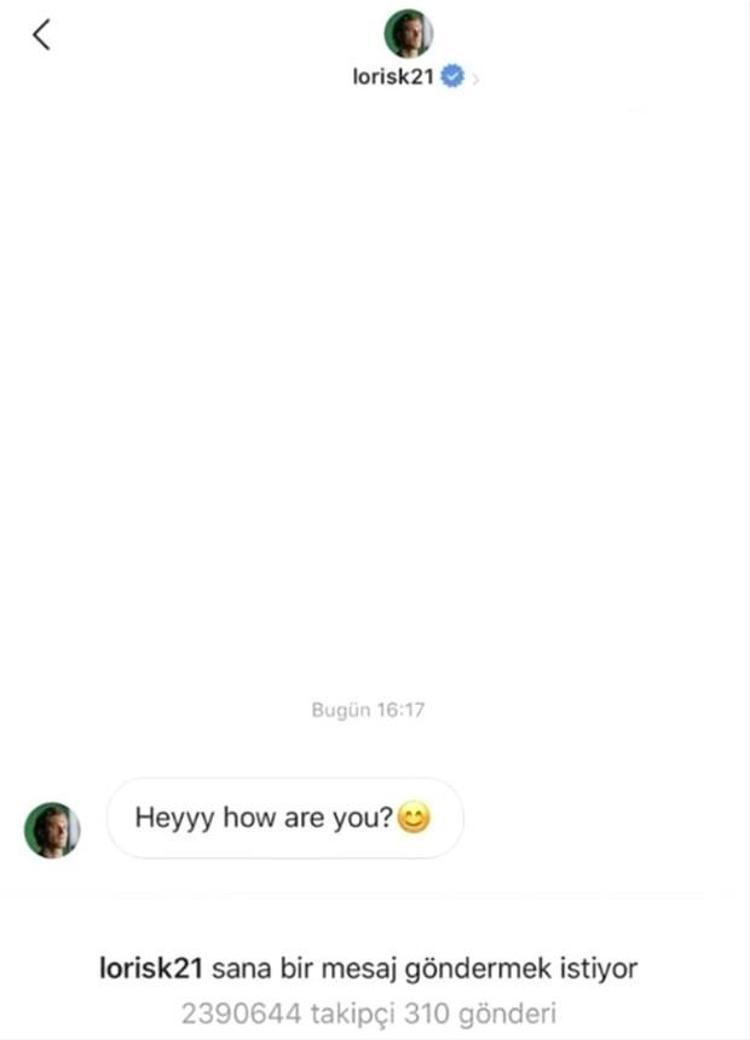750x1040 pixels.
Task: Go back using the top-left arrow
Action: coord(41,36)
